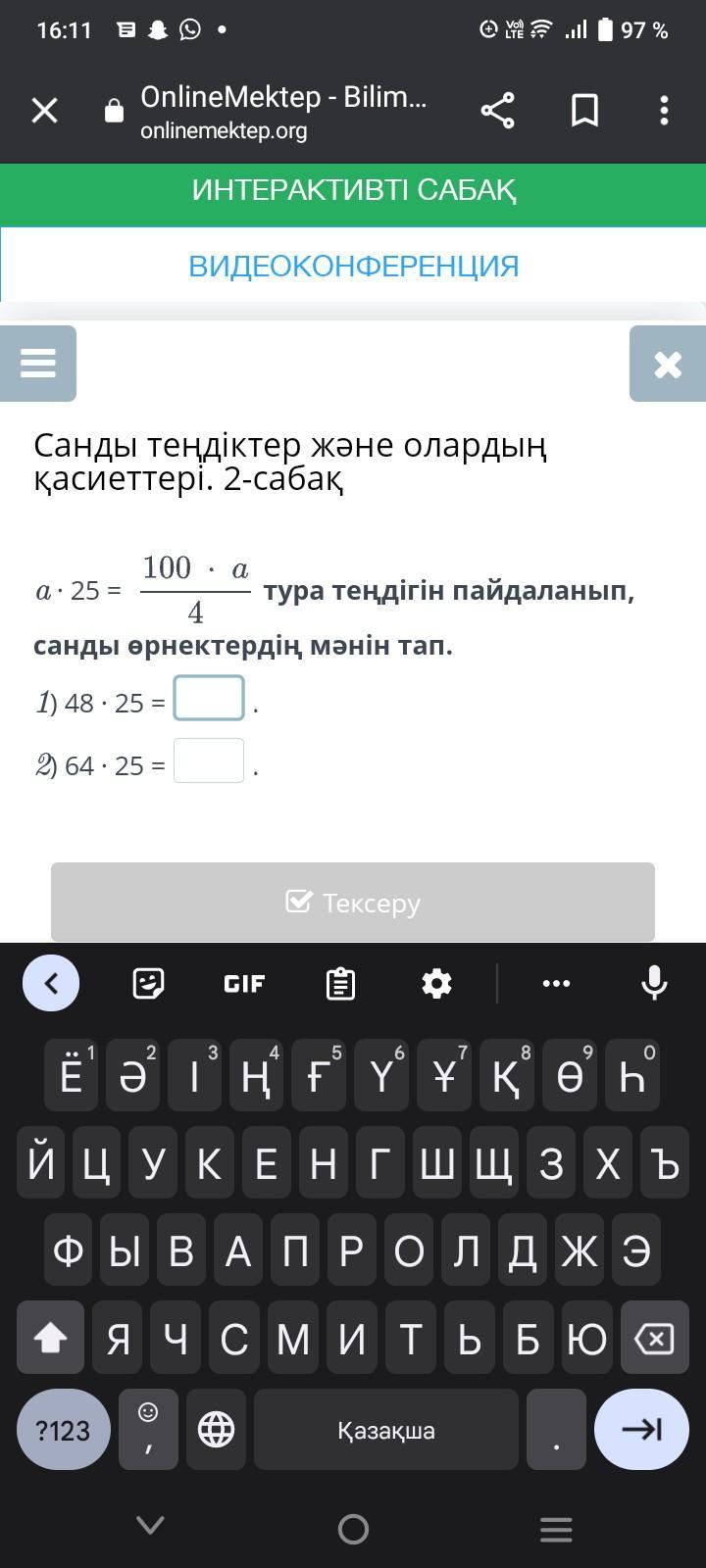Open the GIF keyboard panel
The width and height of the screenshot is (706, 1568).
[244, 983]
